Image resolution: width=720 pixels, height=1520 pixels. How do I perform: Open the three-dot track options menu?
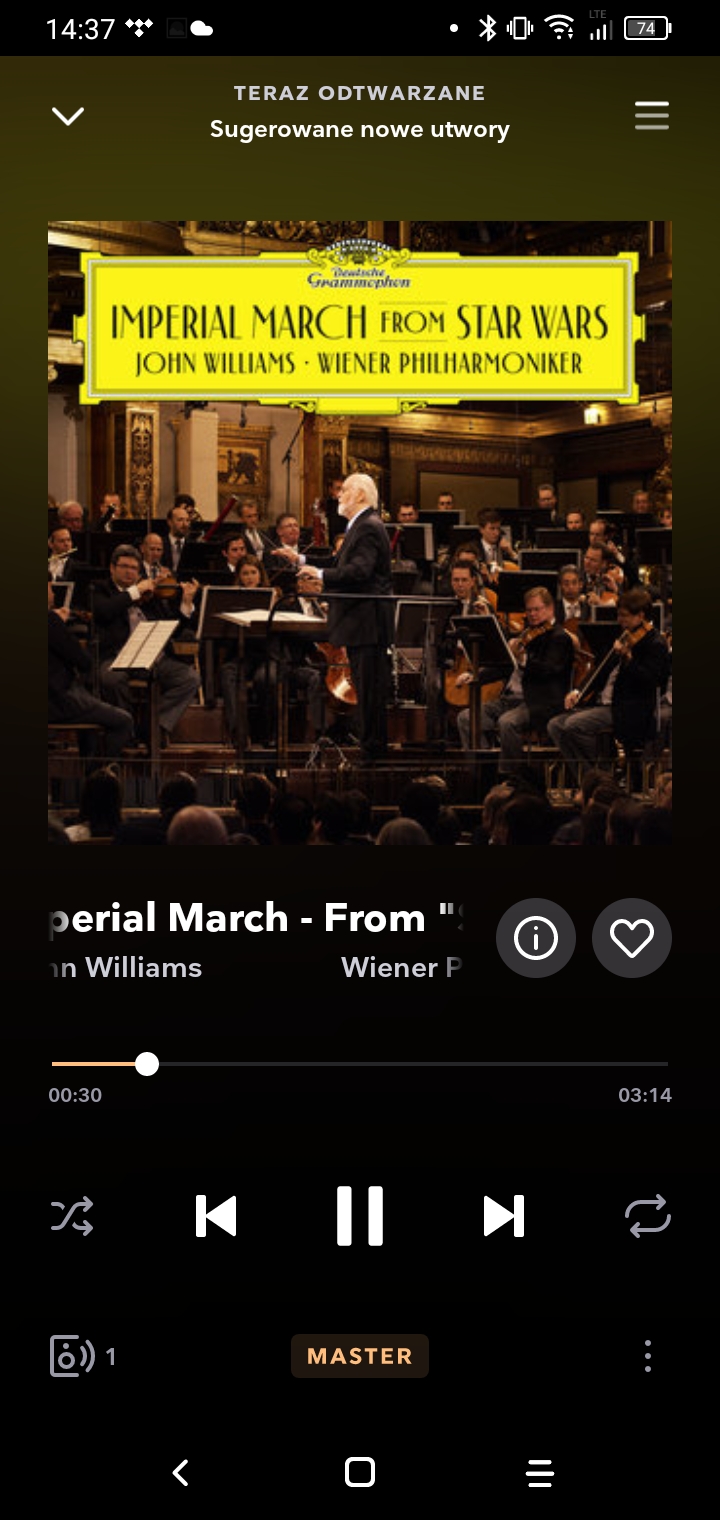click(648, 1356)
